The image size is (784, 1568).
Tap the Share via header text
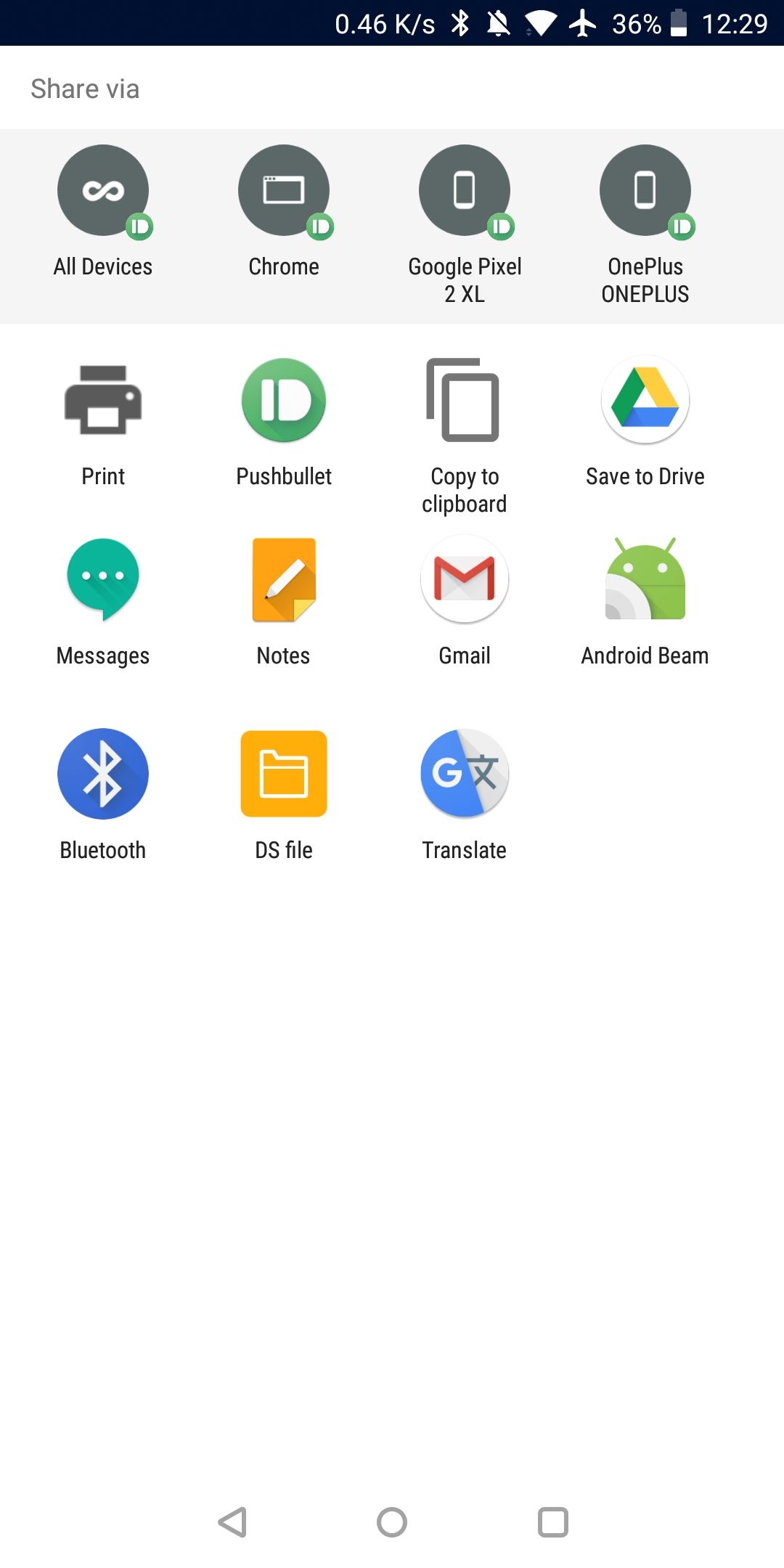tap(85, 88)
